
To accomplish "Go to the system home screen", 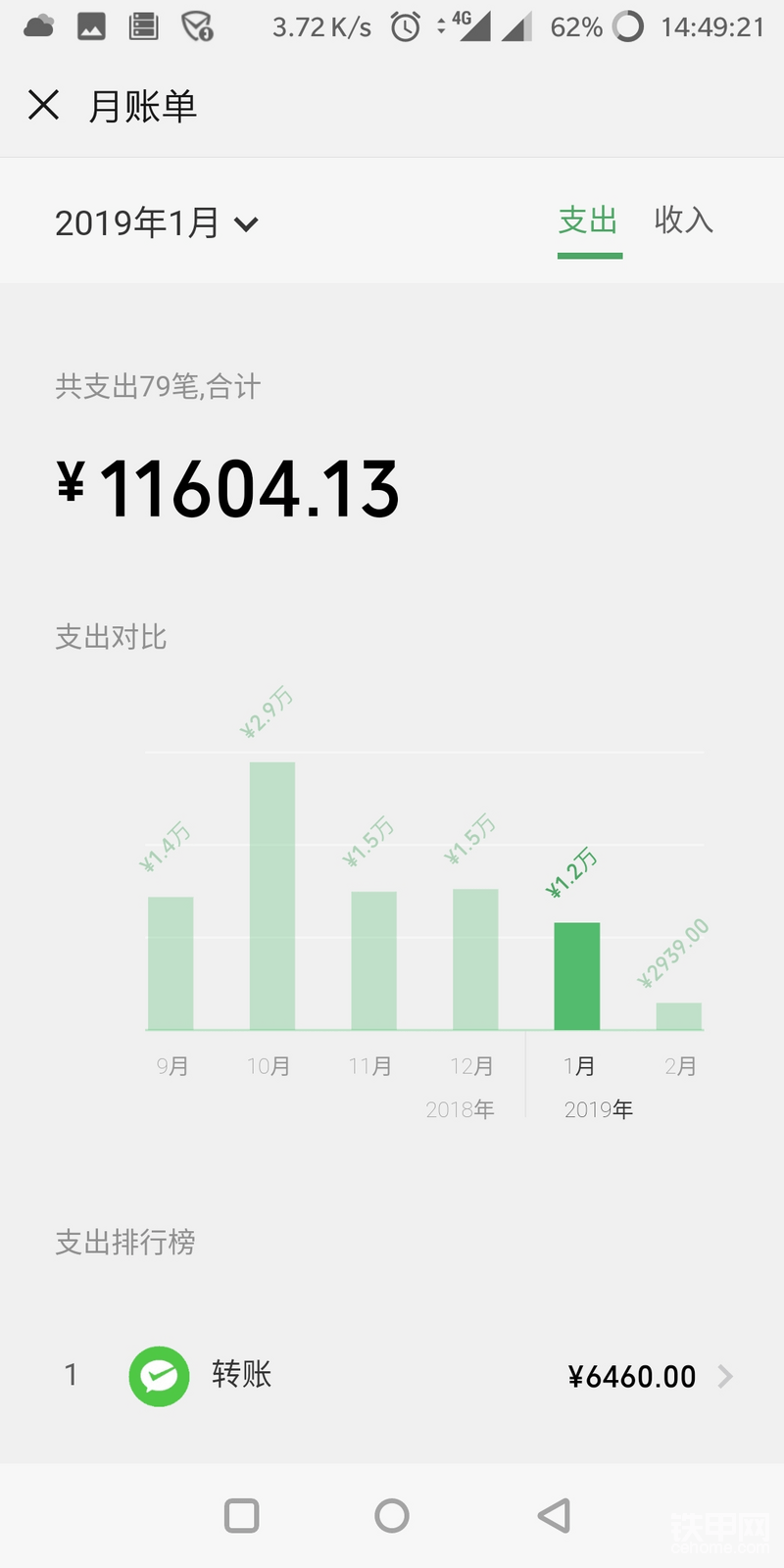I will pos(392,1515).
